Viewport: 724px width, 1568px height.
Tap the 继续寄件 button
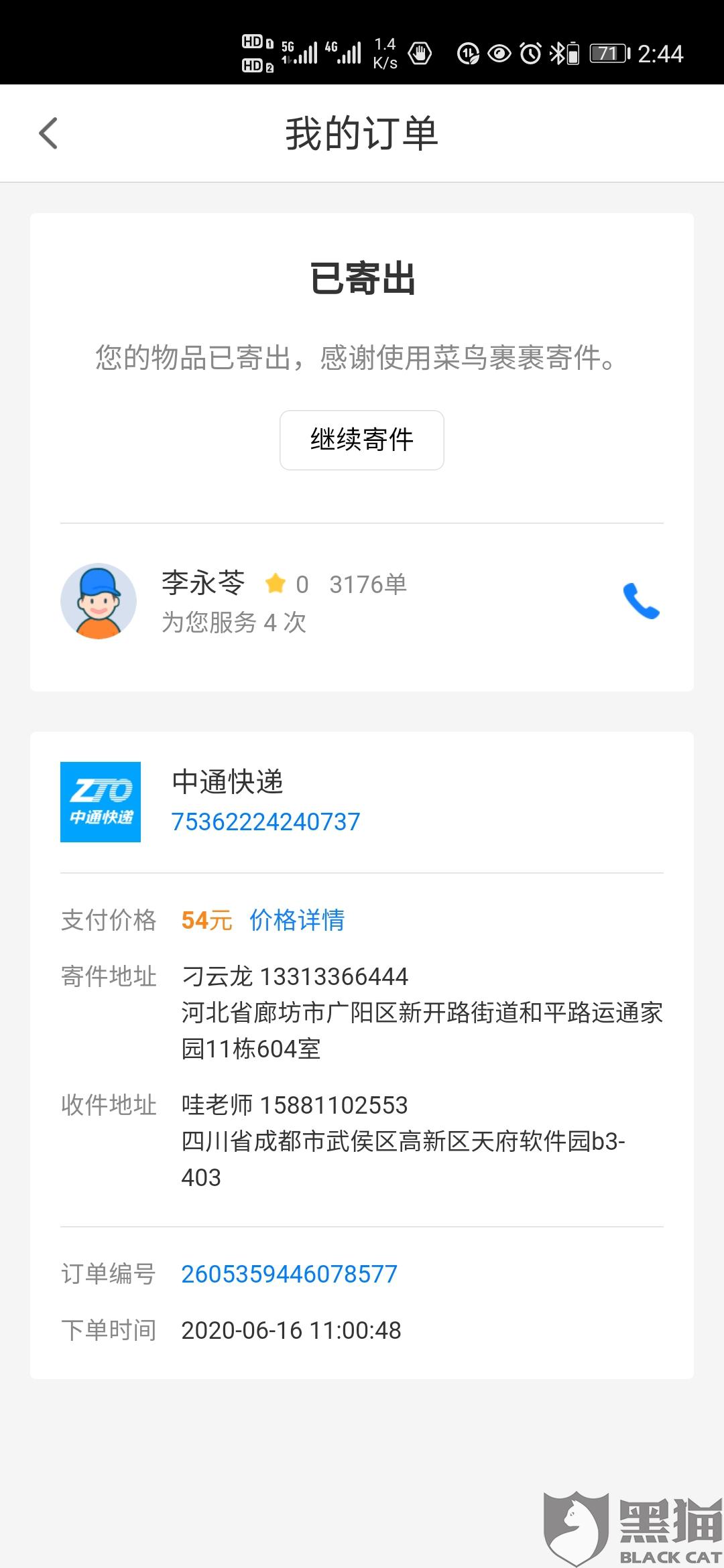click(x=362, y=440)
